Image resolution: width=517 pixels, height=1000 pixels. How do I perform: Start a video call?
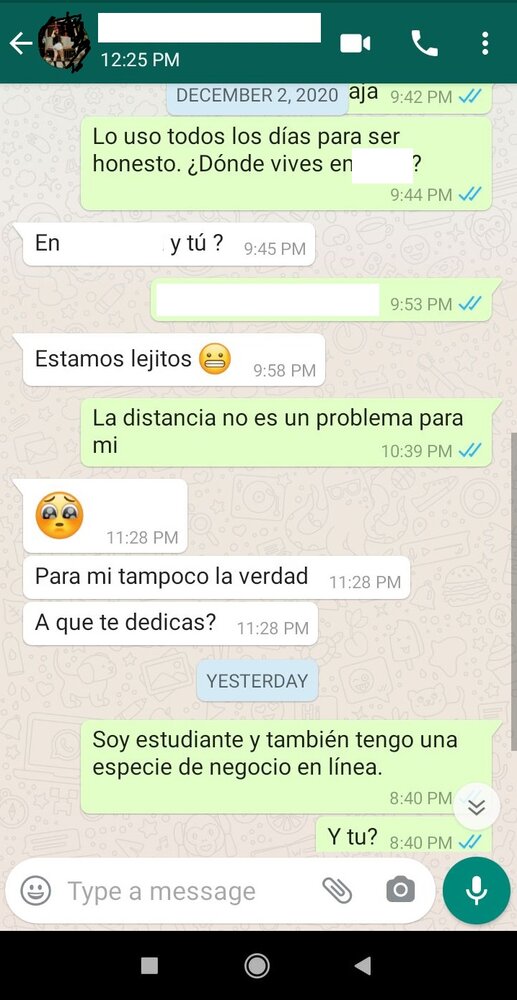[x=355, y=43]
